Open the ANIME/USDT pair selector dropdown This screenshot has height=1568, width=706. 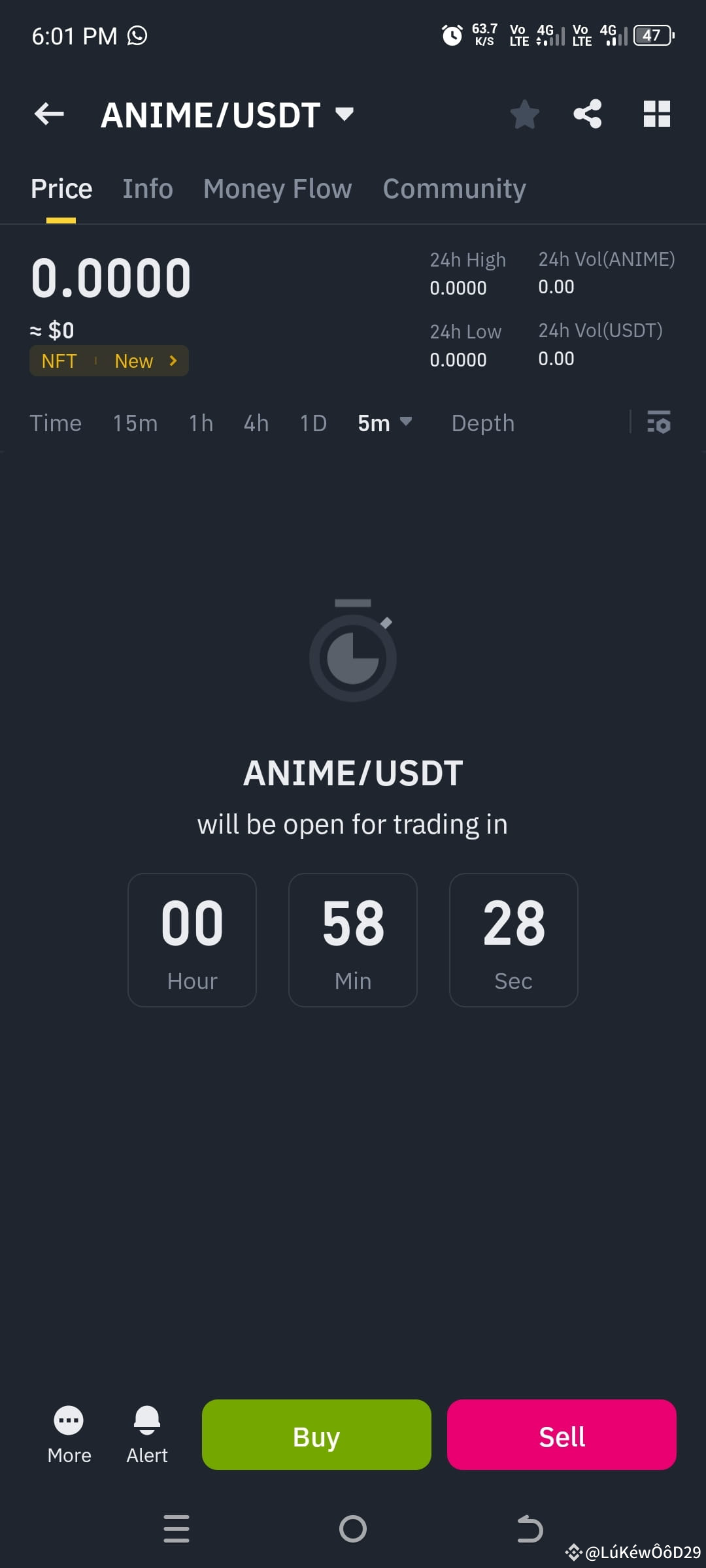click(x=226, y=114)
